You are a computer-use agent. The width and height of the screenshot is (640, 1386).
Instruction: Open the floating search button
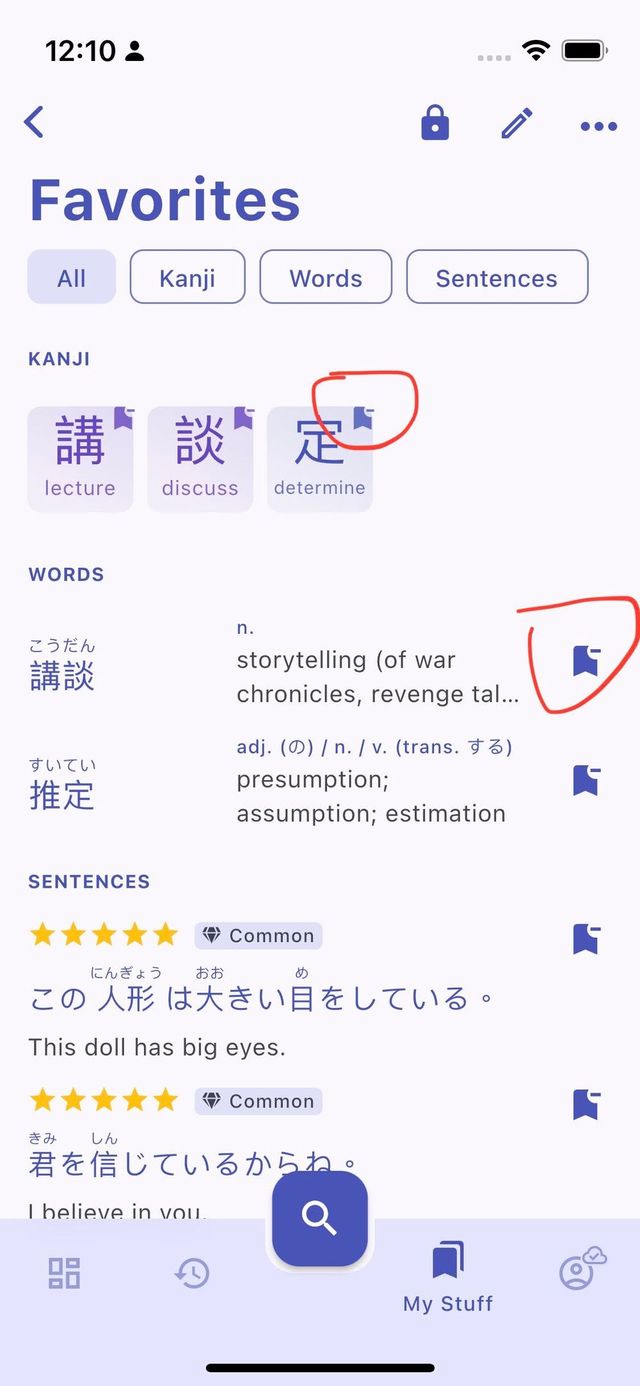pyautogui.click(x=320, y=1218)
